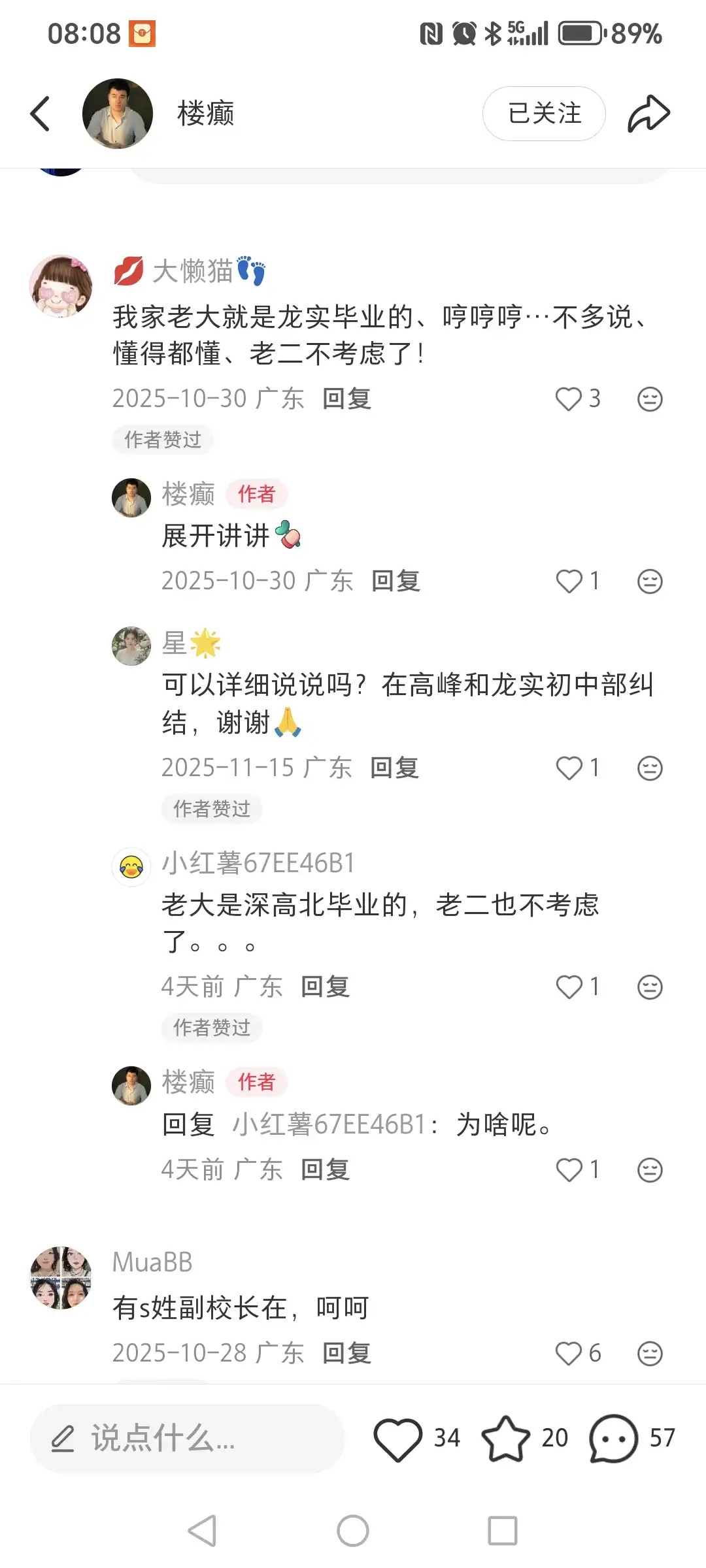Open MuaBB's profile avatar

pyautogui.click(x=61, y=1277)
